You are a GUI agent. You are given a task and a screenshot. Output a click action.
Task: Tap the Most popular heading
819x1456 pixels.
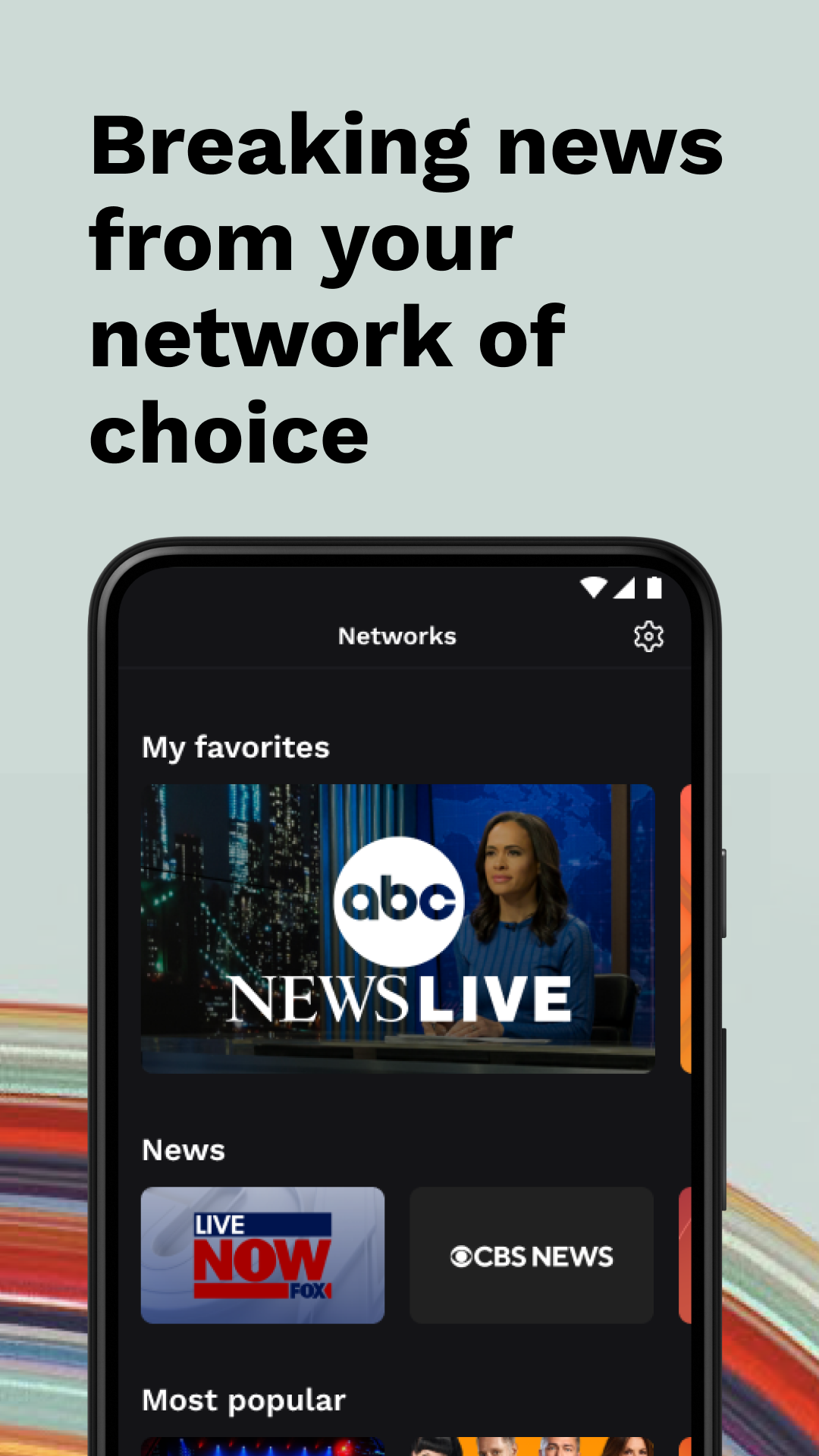[243, 1399]
